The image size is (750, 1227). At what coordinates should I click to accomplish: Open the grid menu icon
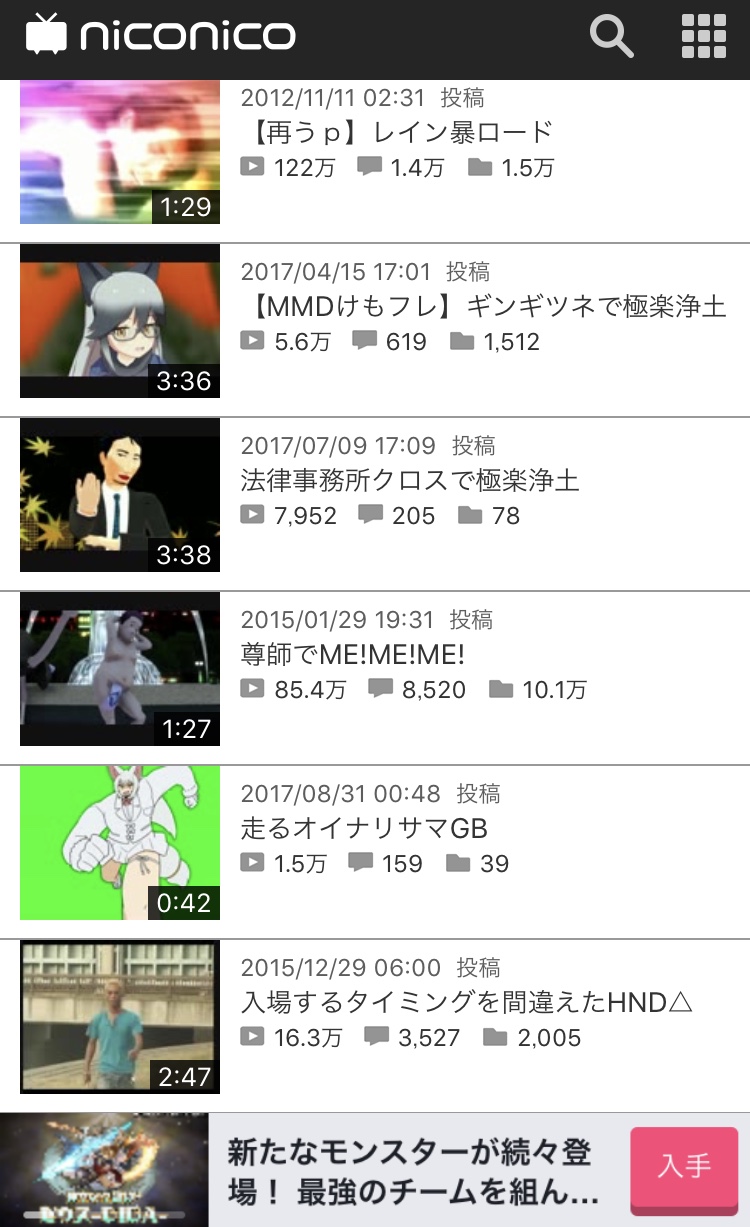[703, 38]
